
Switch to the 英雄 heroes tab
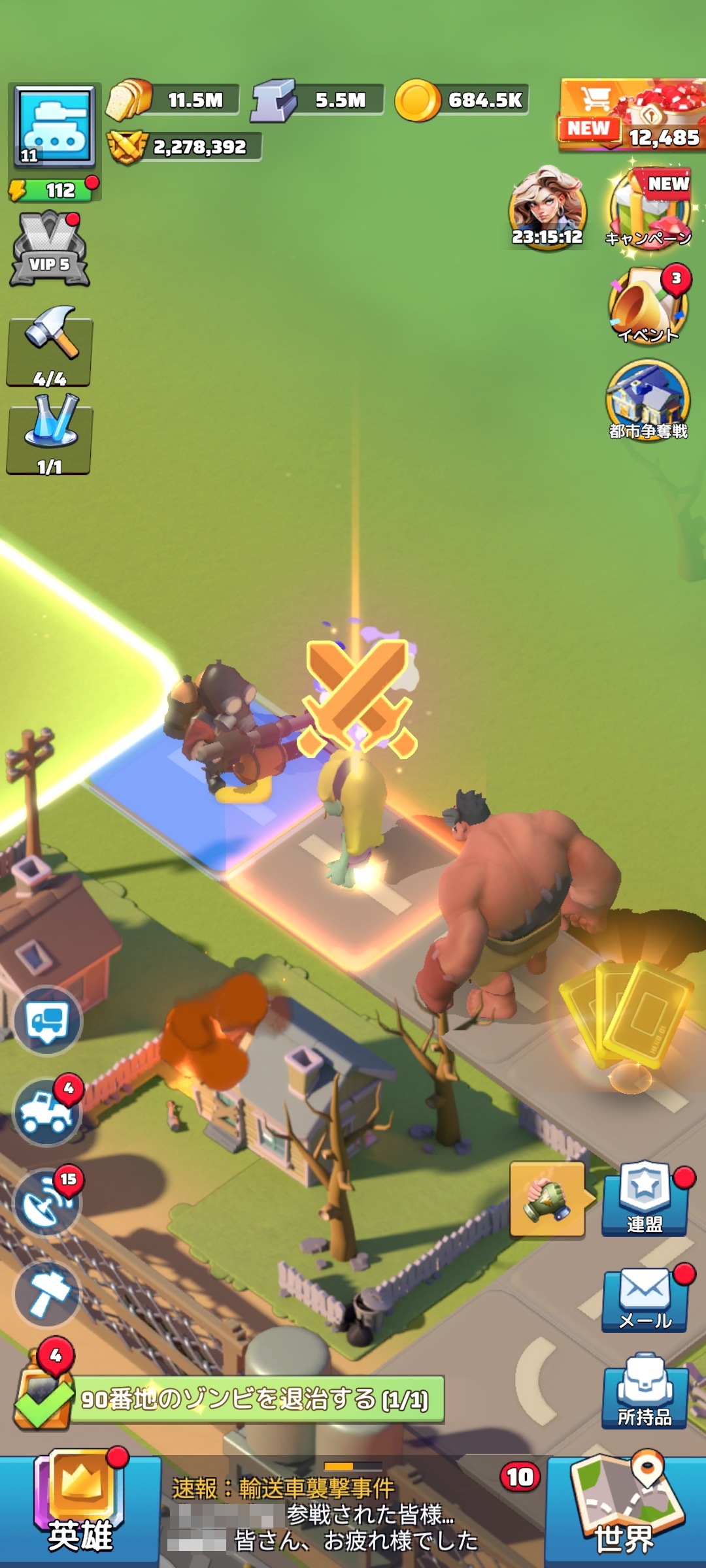click(x=80, y=1507)
